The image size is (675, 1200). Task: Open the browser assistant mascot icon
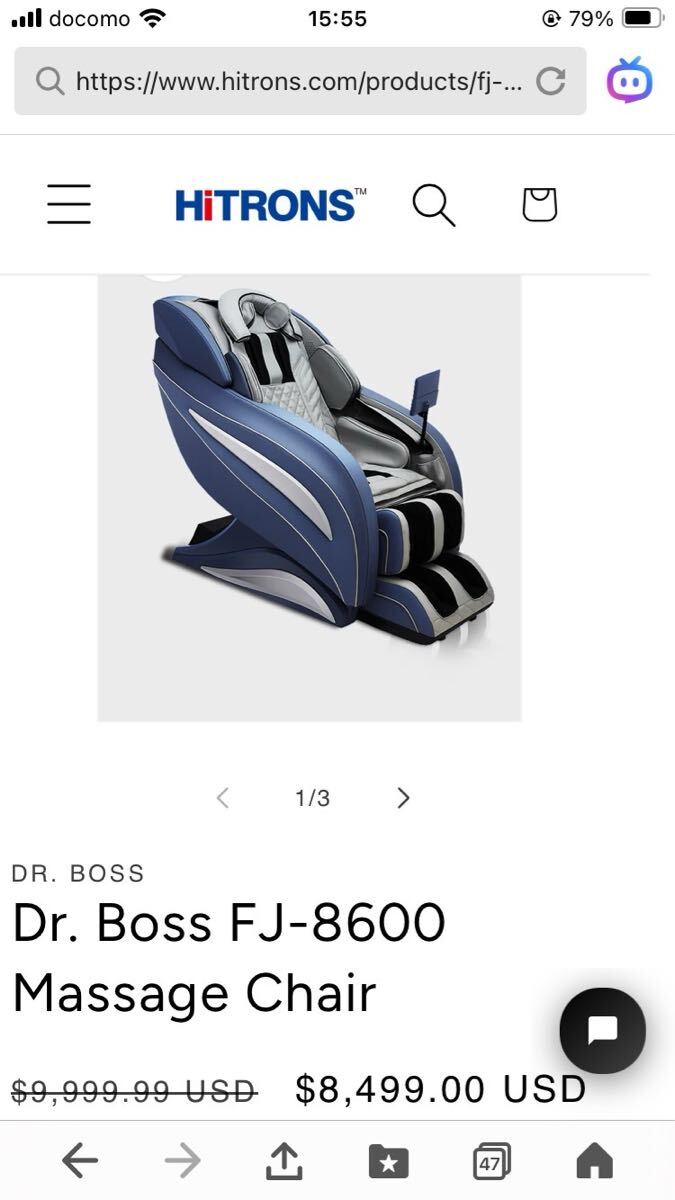(630, 81)
